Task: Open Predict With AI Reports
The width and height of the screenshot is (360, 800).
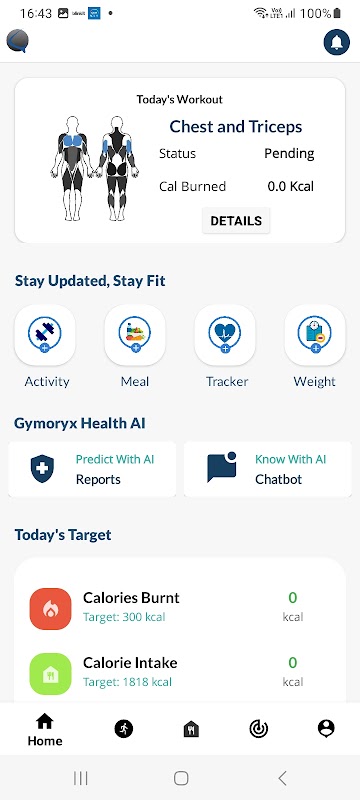Action: (92, 469)
